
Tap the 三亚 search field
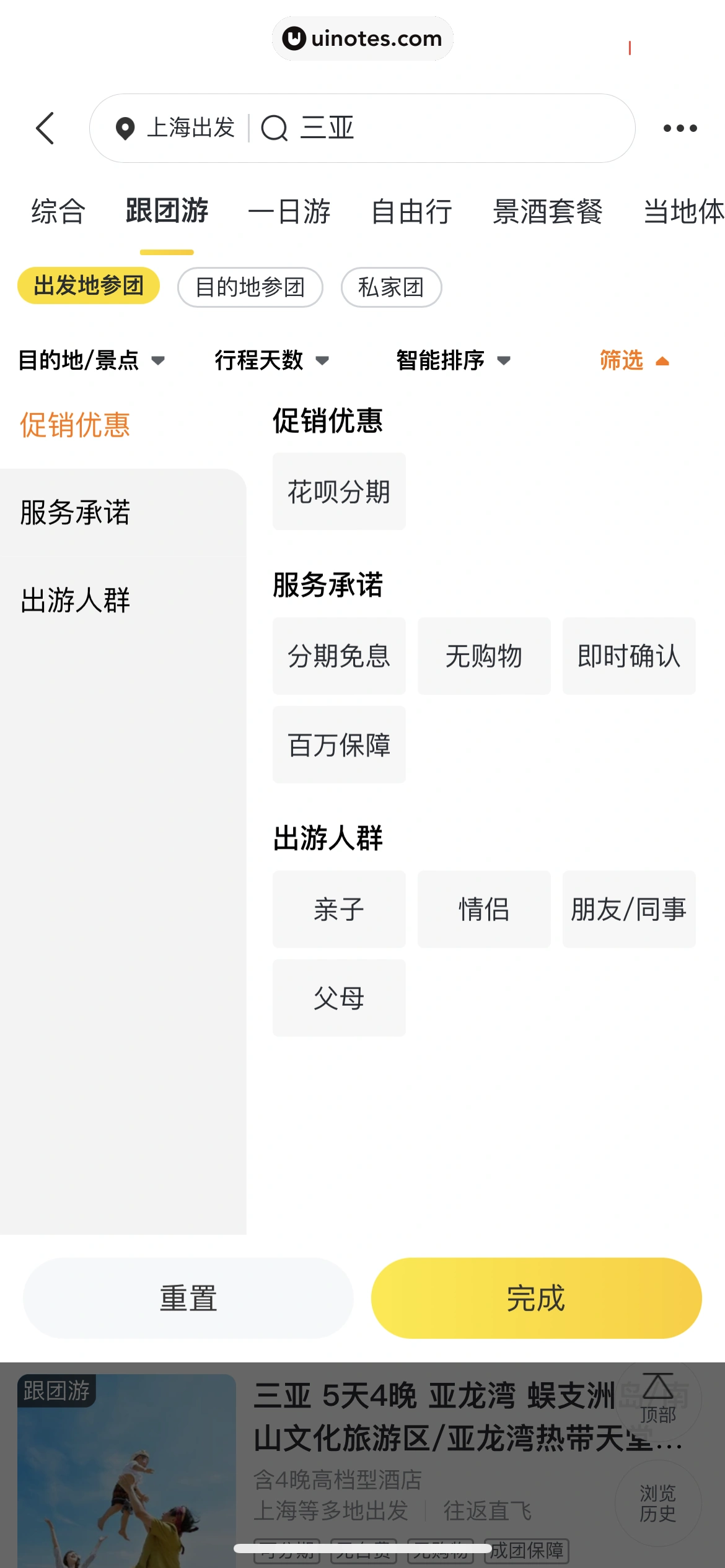pos(434,128)
